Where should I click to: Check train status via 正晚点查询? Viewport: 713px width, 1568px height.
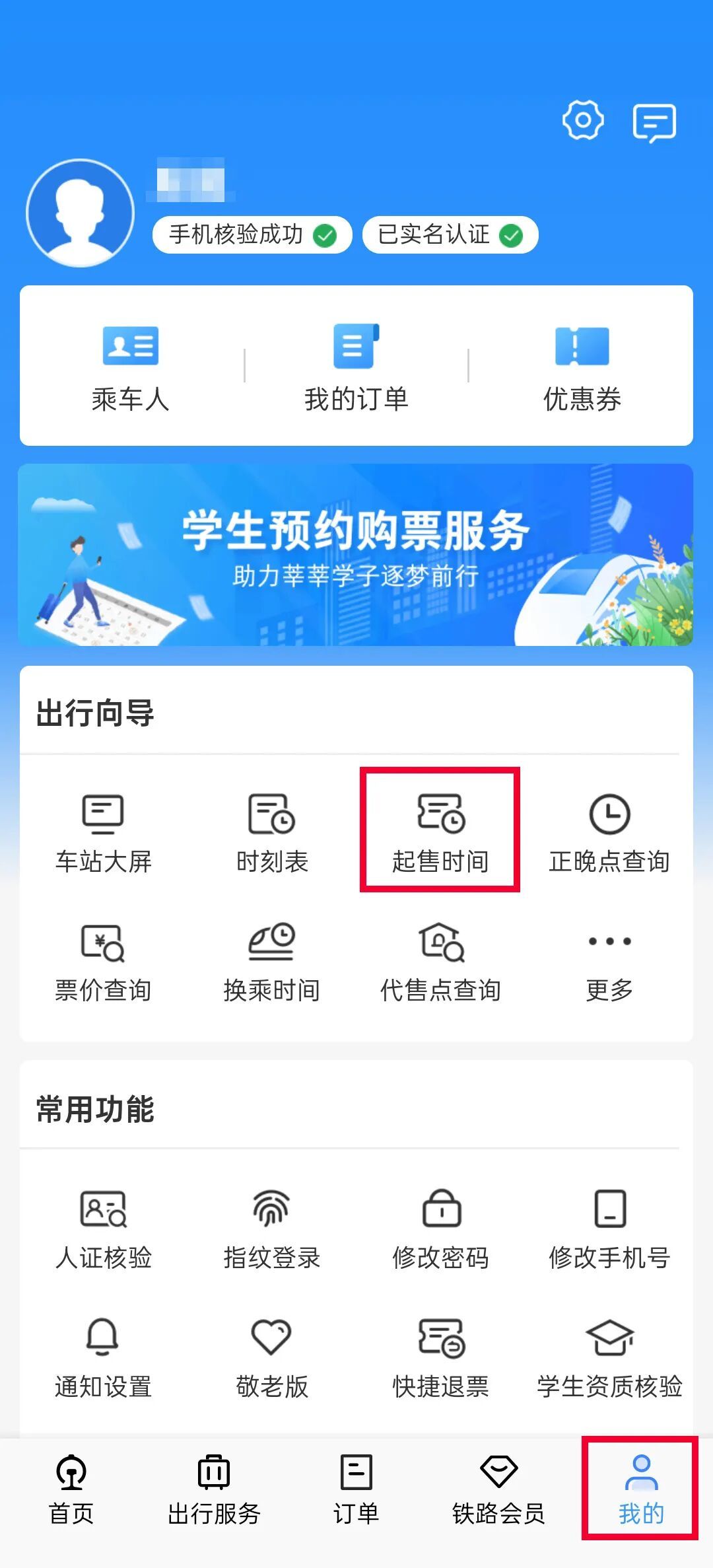coord(609,829)
